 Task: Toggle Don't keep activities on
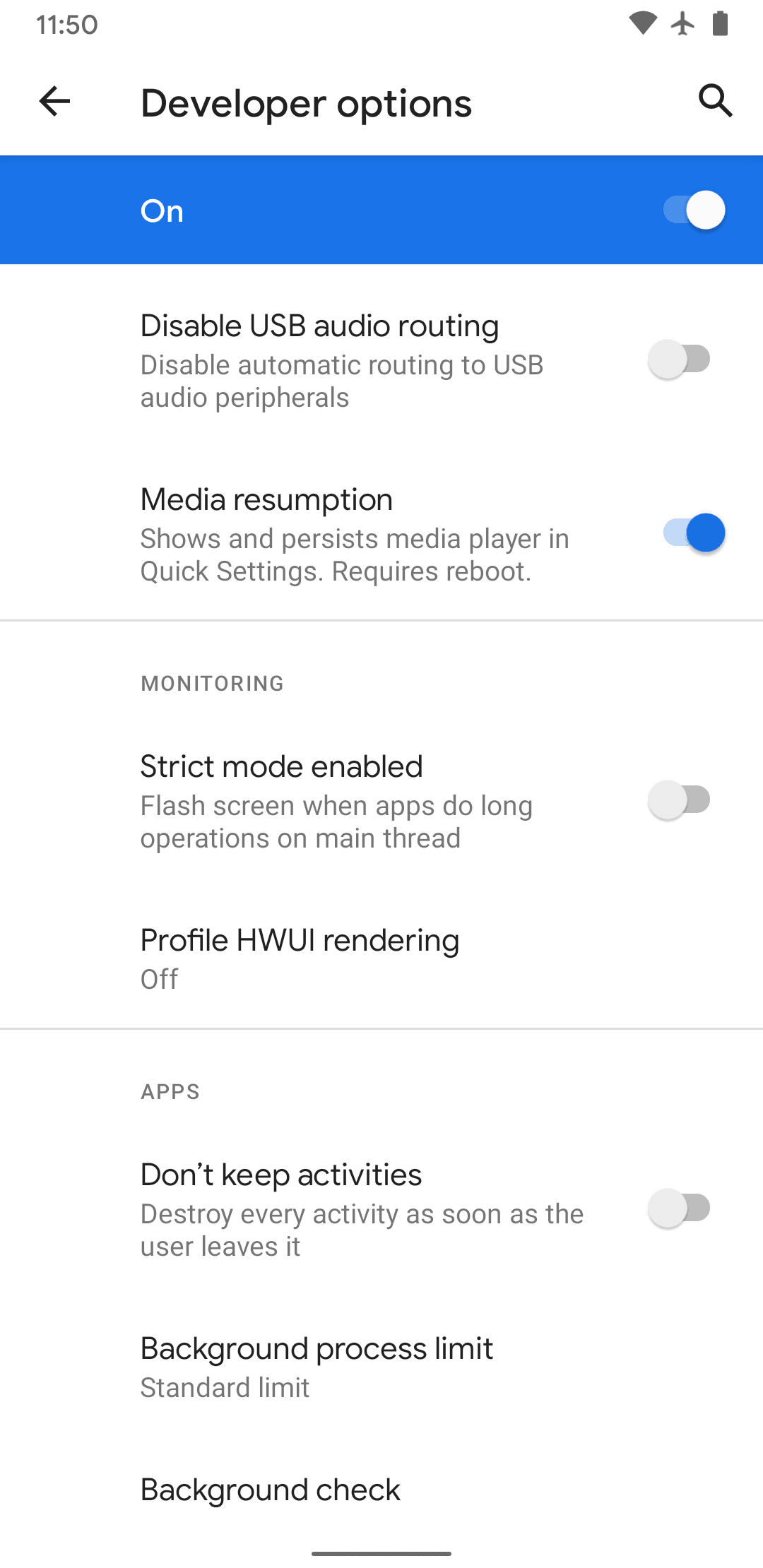coord(679,1208)
